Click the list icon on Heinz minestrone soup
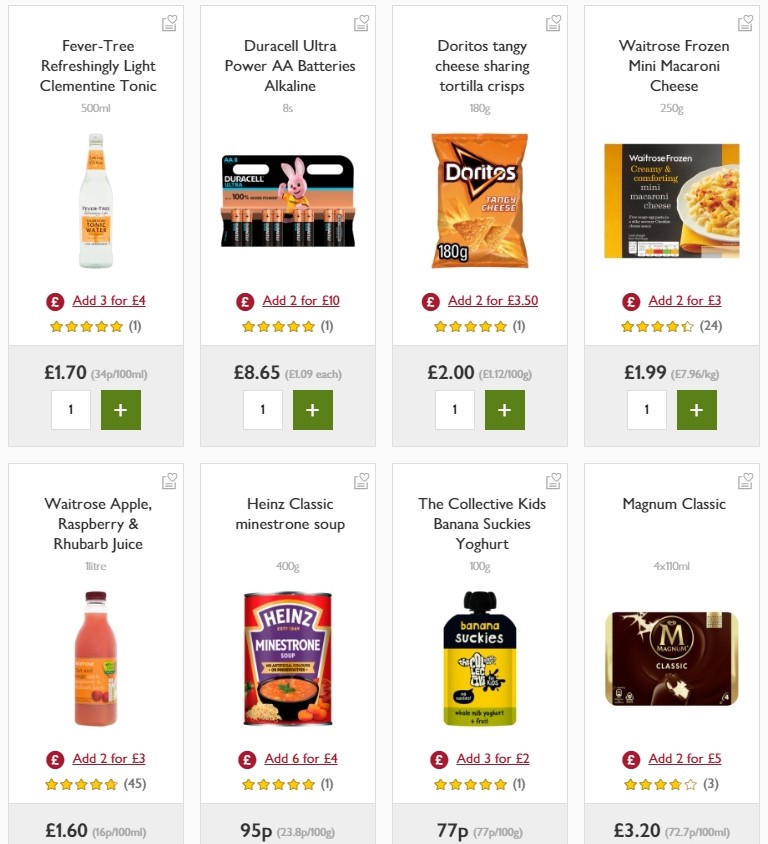The height and width of the screenshot is (844, 768). pos(361,479)
